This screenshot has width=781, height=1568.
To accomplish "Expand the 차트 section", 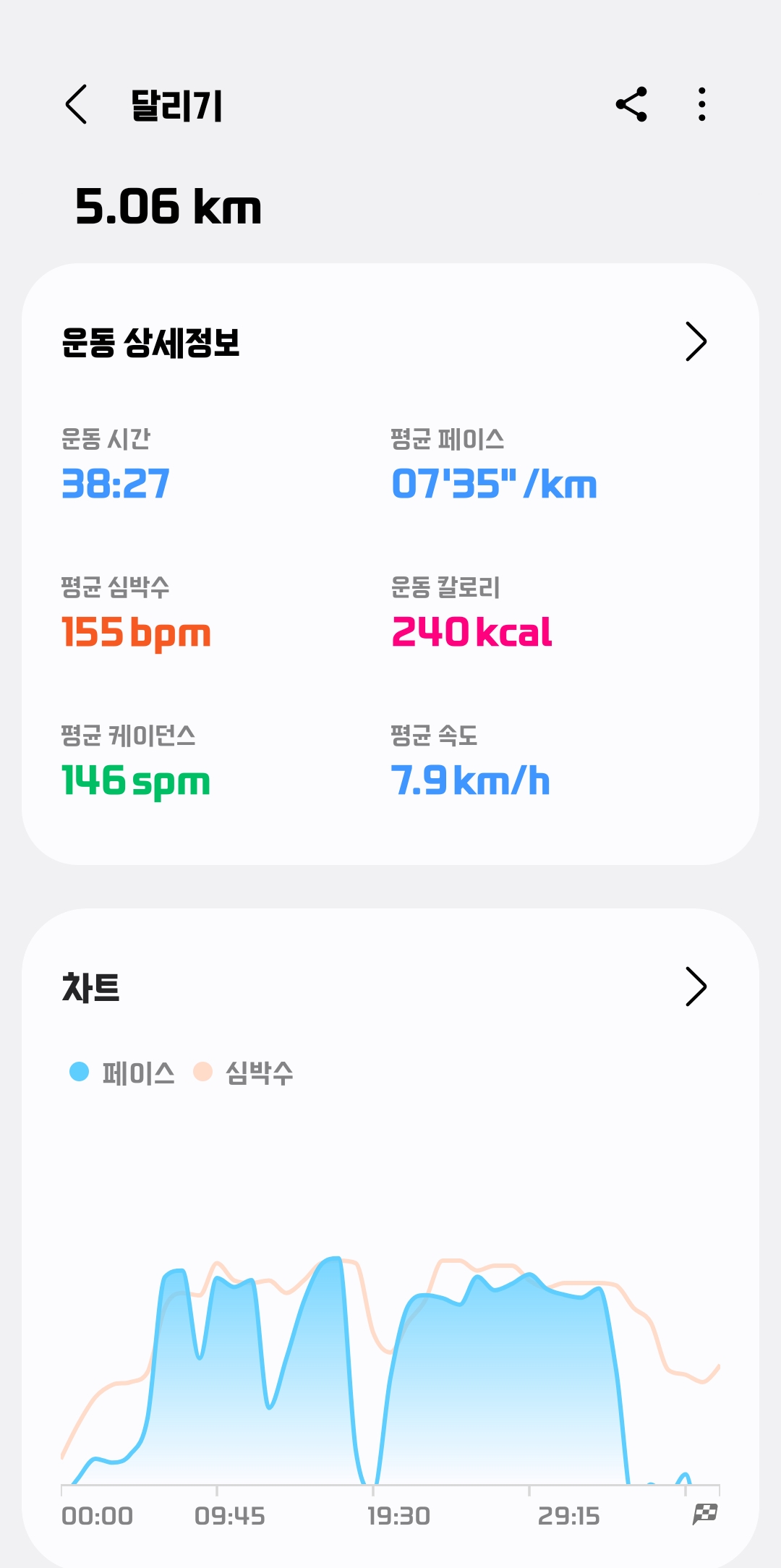I will pos(696,987).
